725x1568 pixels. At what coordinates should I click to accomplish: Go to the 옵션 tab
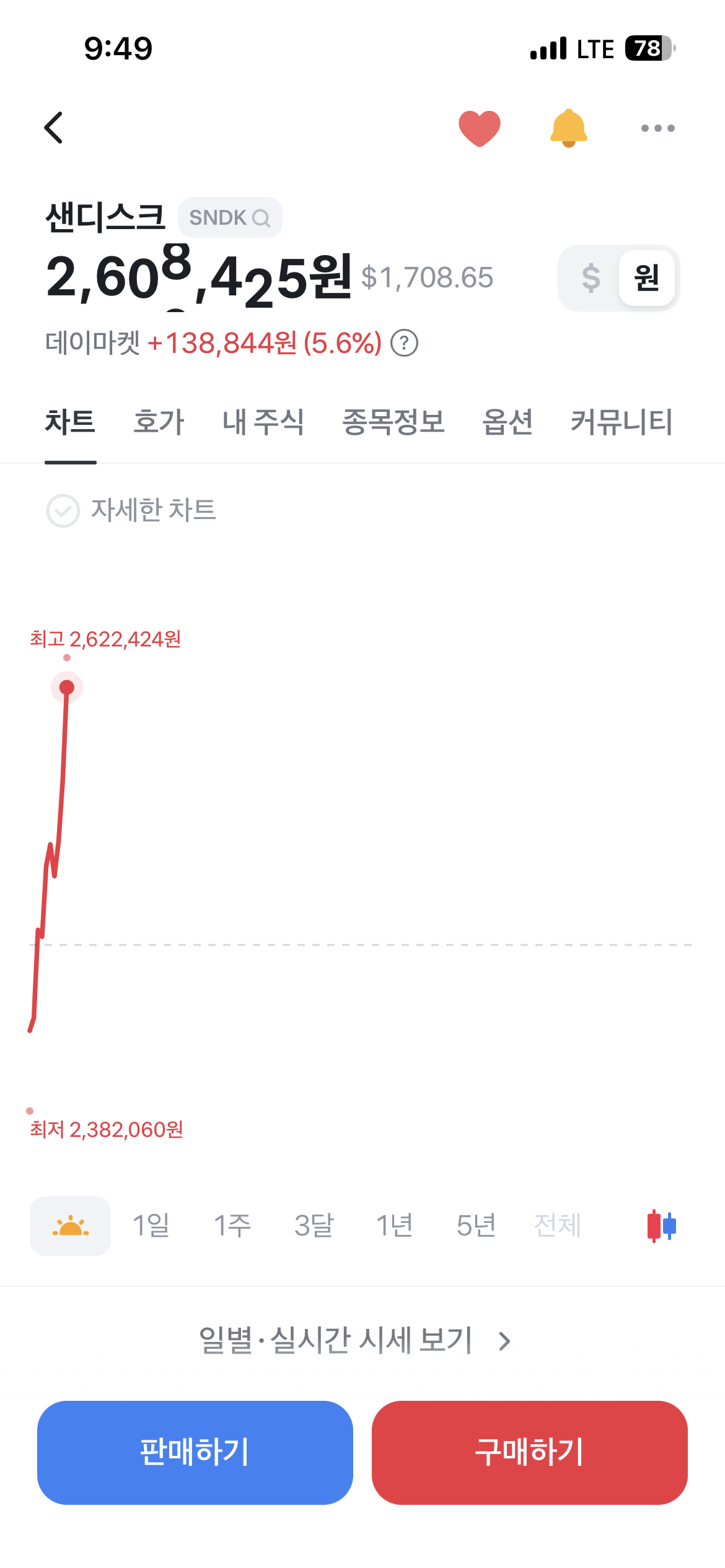(507, 422)
